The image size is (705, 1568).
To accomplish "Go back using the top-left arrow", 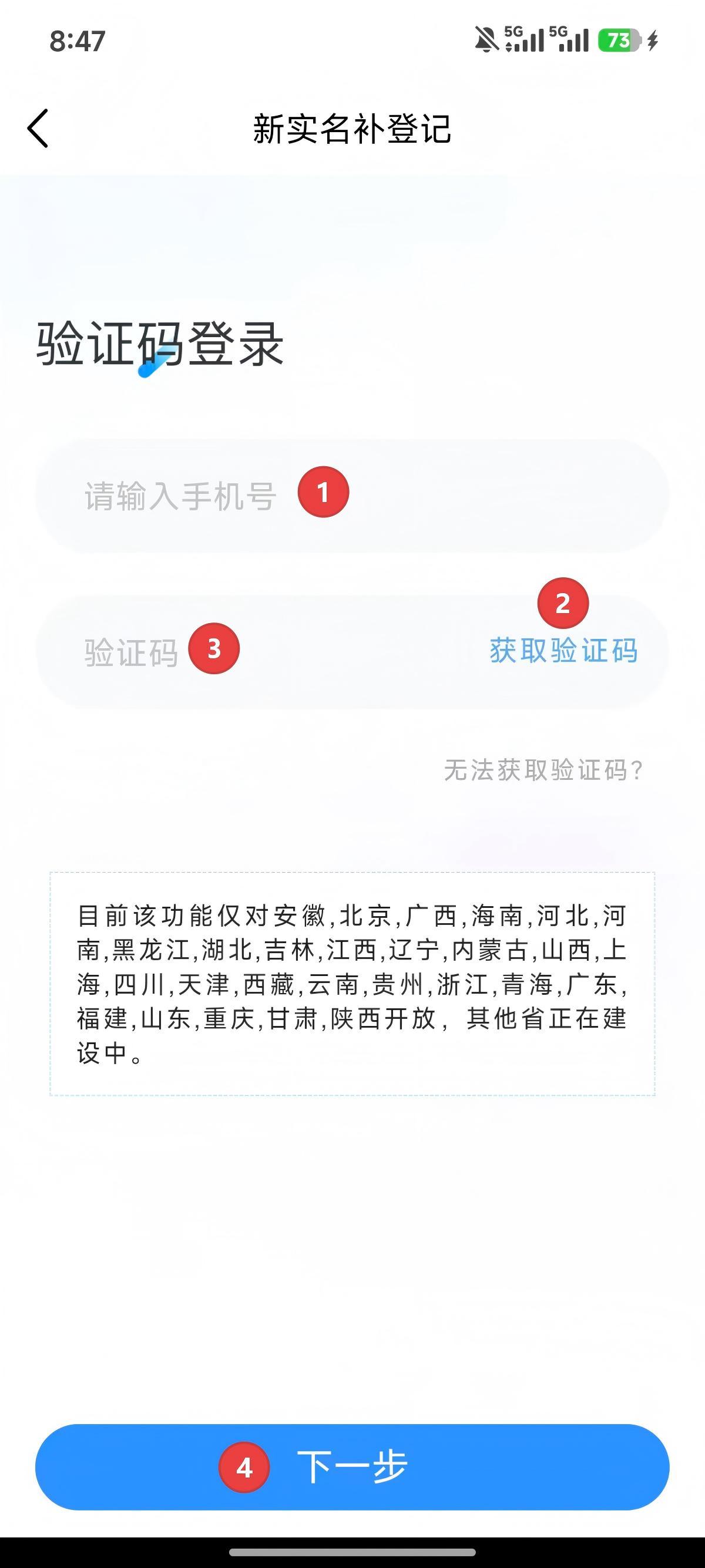I will pyautogui.click(x=38, y=129).
